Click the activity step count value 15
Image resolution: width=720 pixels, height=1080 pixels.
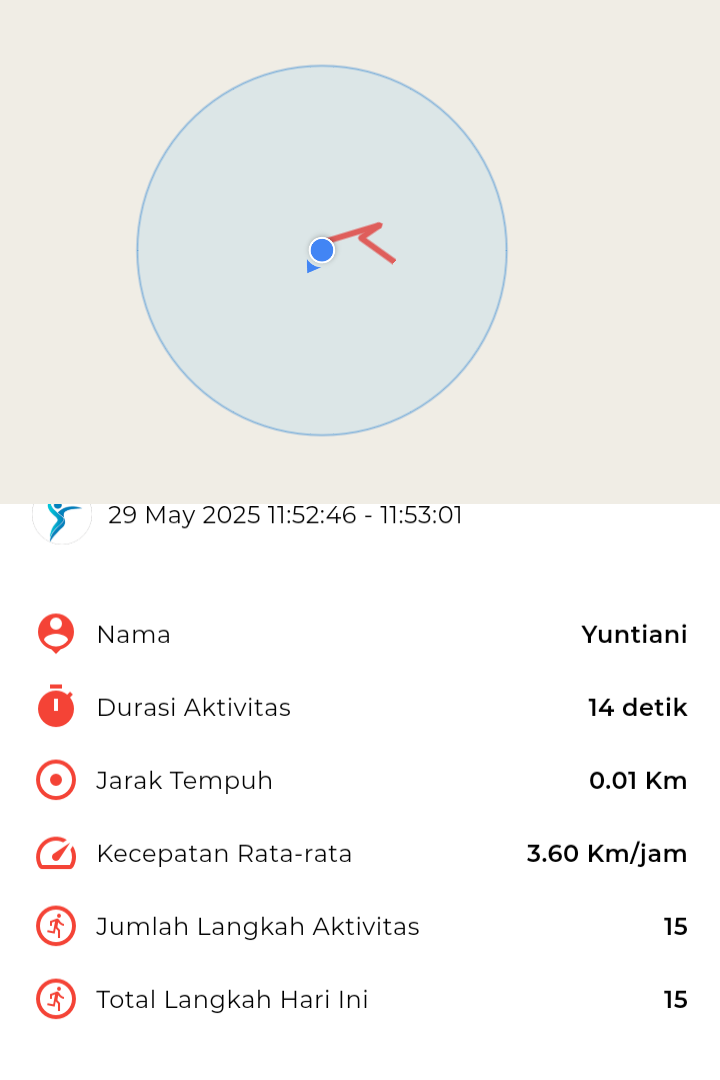click(676, 926)
